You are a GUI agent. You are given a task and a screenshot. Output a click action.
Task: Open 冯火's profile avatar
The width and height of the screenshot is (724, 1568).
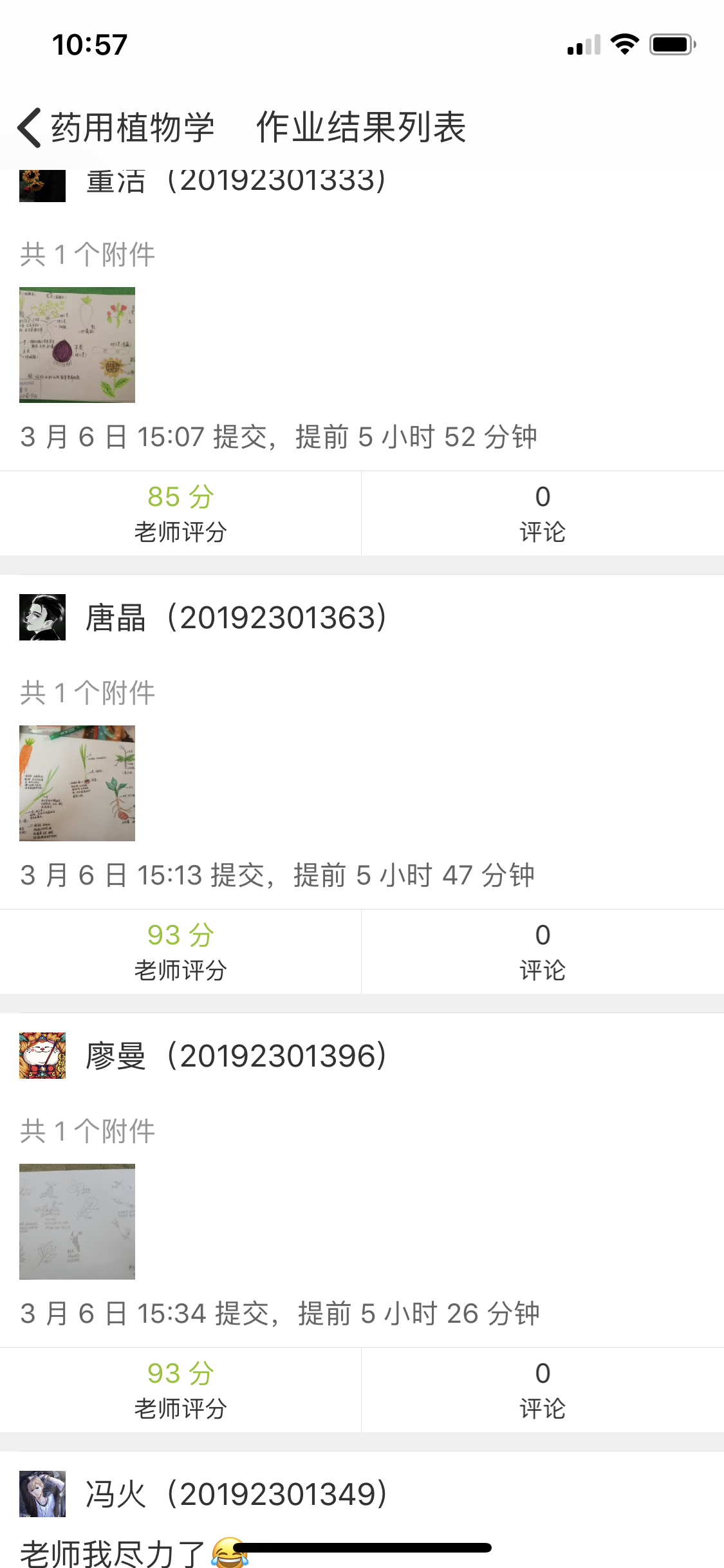42,1494
